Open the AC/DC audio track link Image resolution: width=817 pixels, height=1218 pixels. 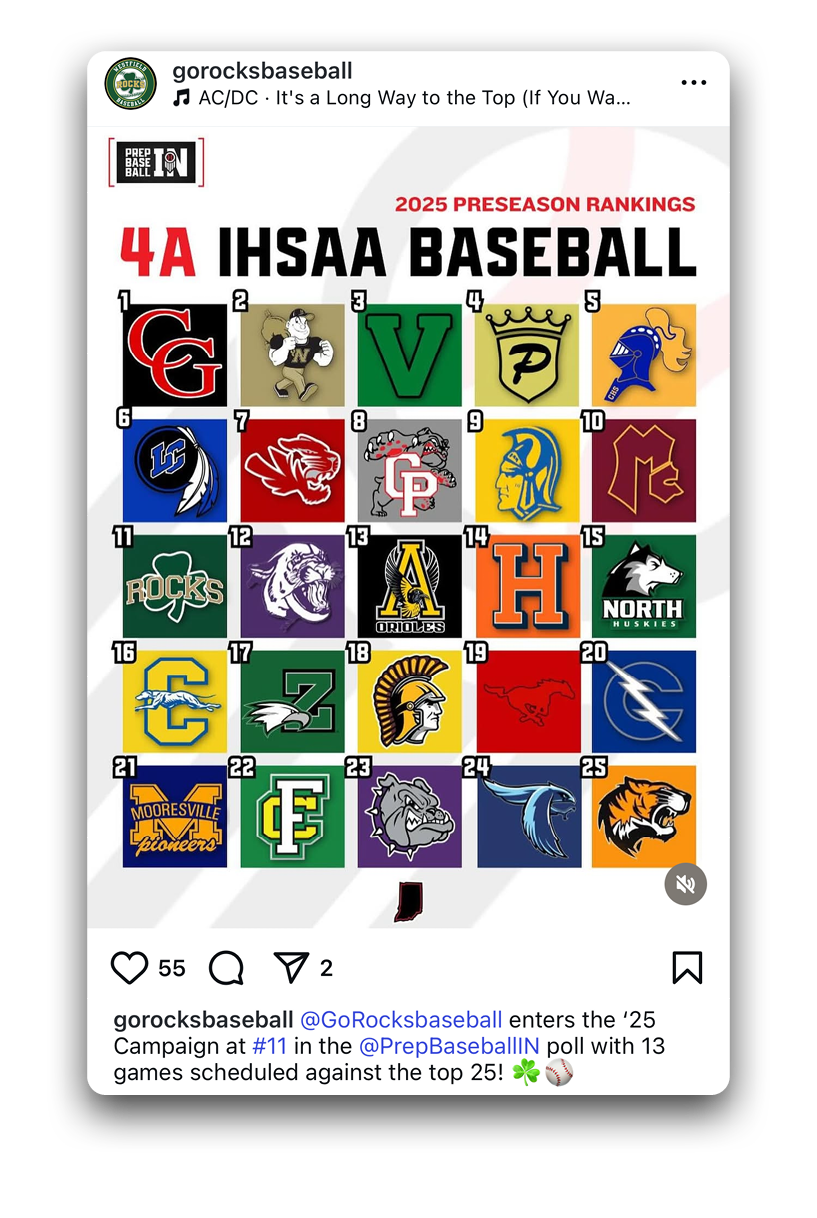pos(402,98)
